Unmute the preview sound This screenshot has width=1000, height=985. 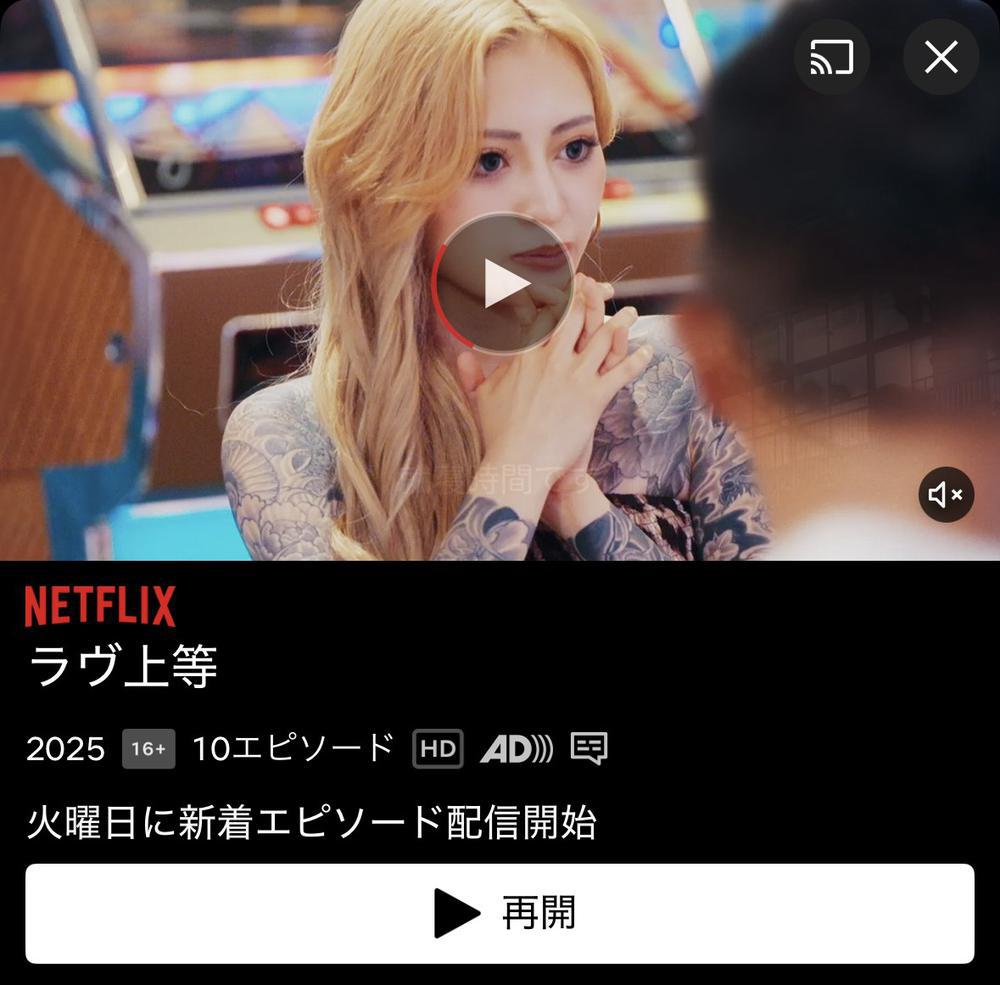pyautogui.click(x=945, y=494)
